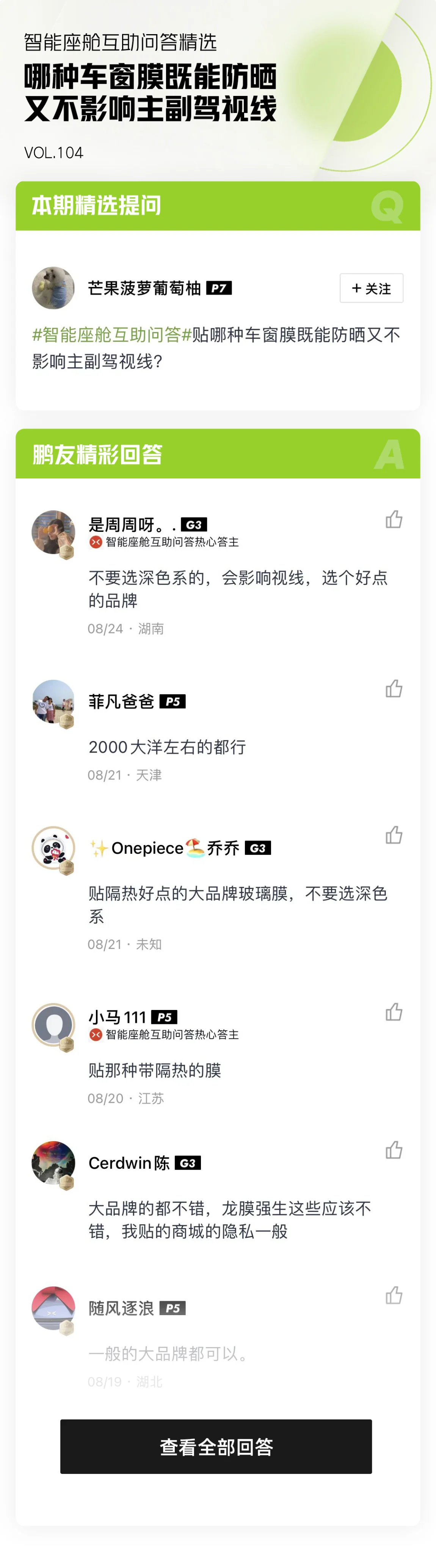Like 菲凡爸爸's answer
This screenshot has height=1568, width=436.
[394, 688]
